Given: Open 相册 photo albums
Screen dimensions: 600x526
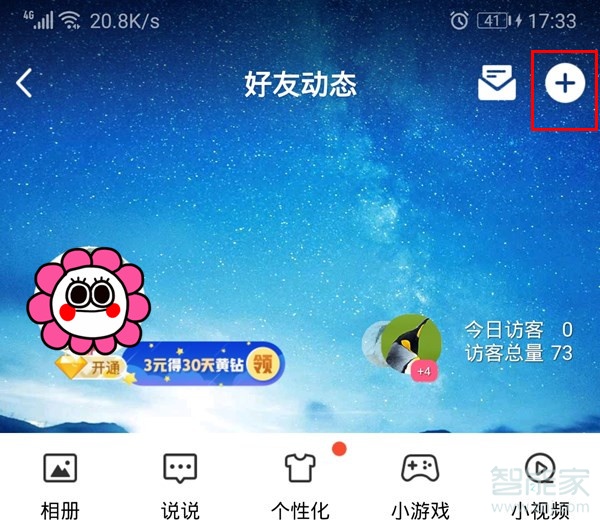Looking at the screenshot, I should pyautogui.click(x=60, y=483).
